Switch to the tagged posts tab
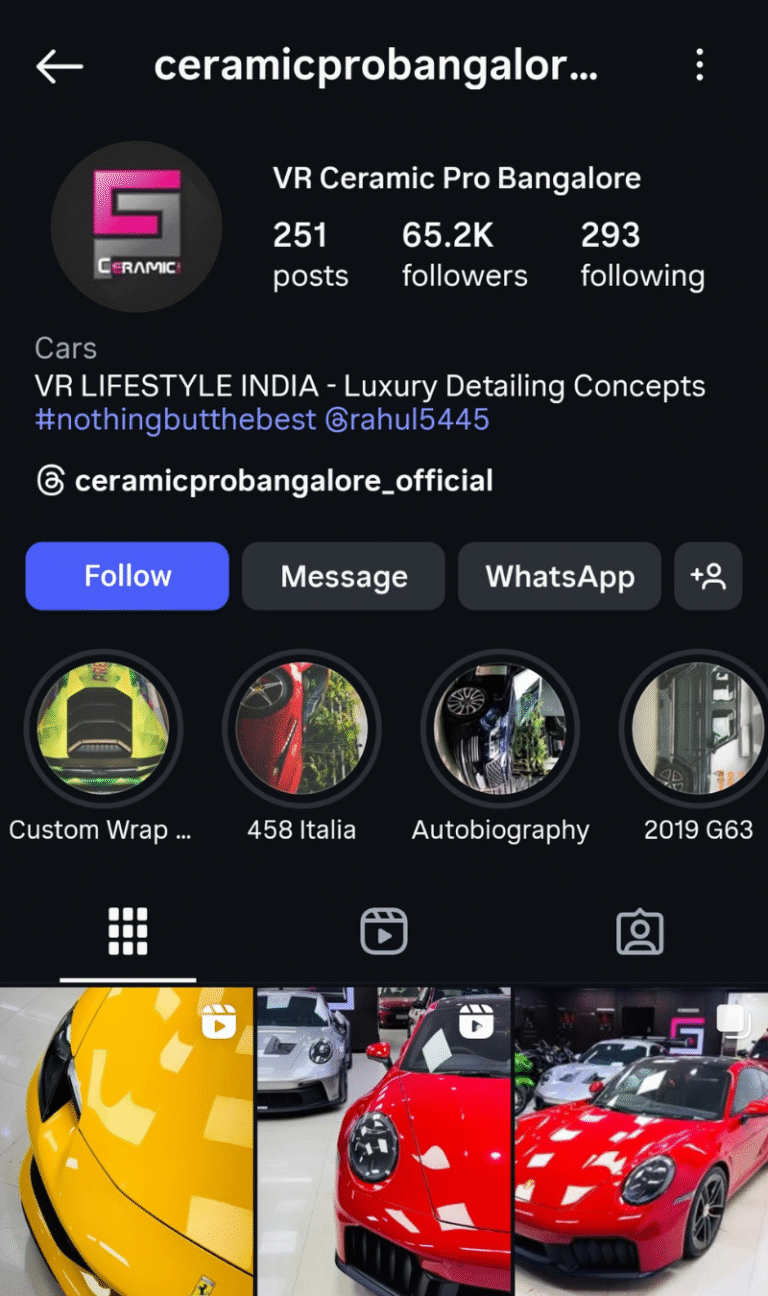The width and height of the screenshot is (768, 1296). 640,932
